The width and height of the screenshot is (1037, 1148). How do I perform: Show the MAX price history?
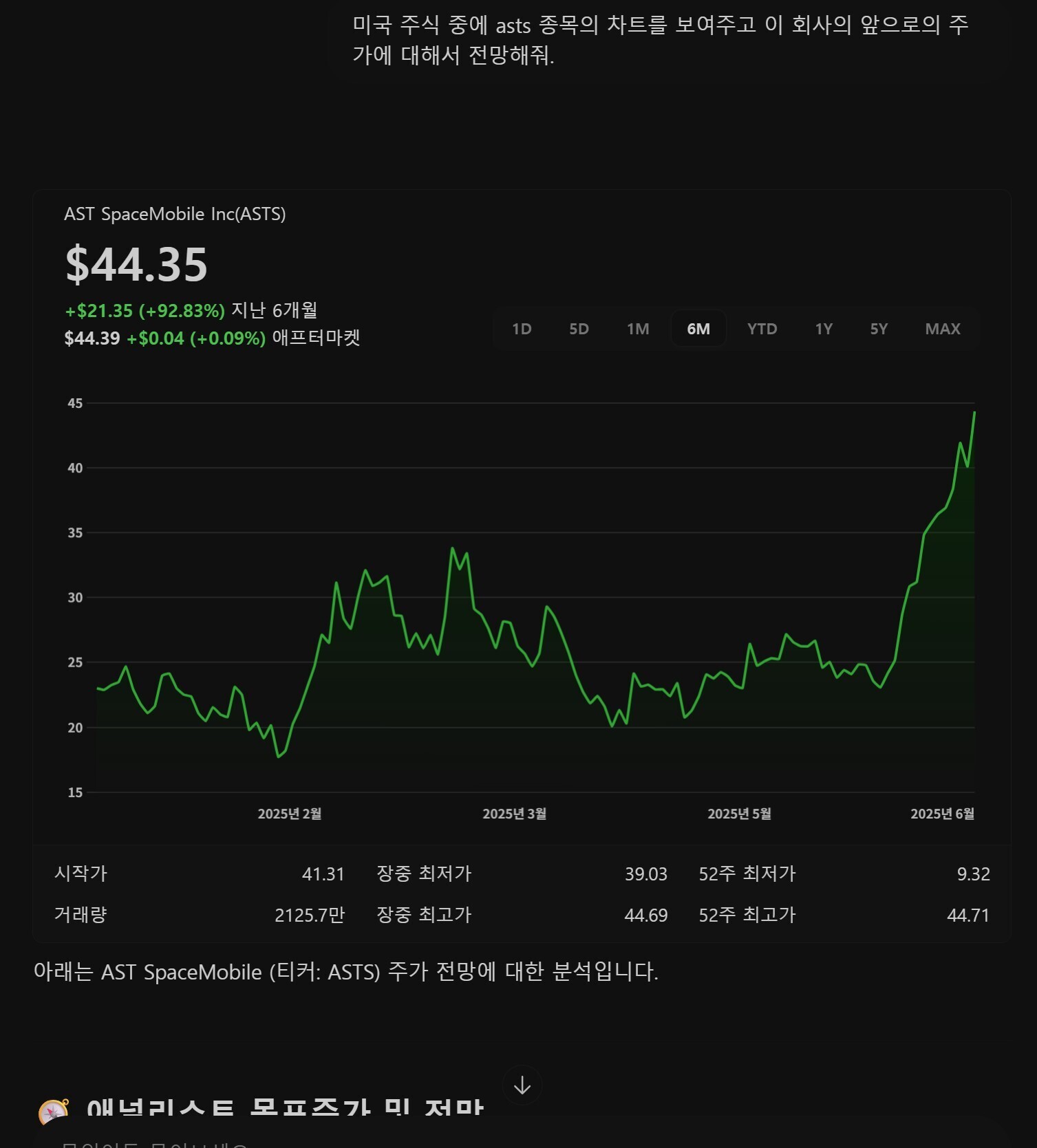click(942, 329)
